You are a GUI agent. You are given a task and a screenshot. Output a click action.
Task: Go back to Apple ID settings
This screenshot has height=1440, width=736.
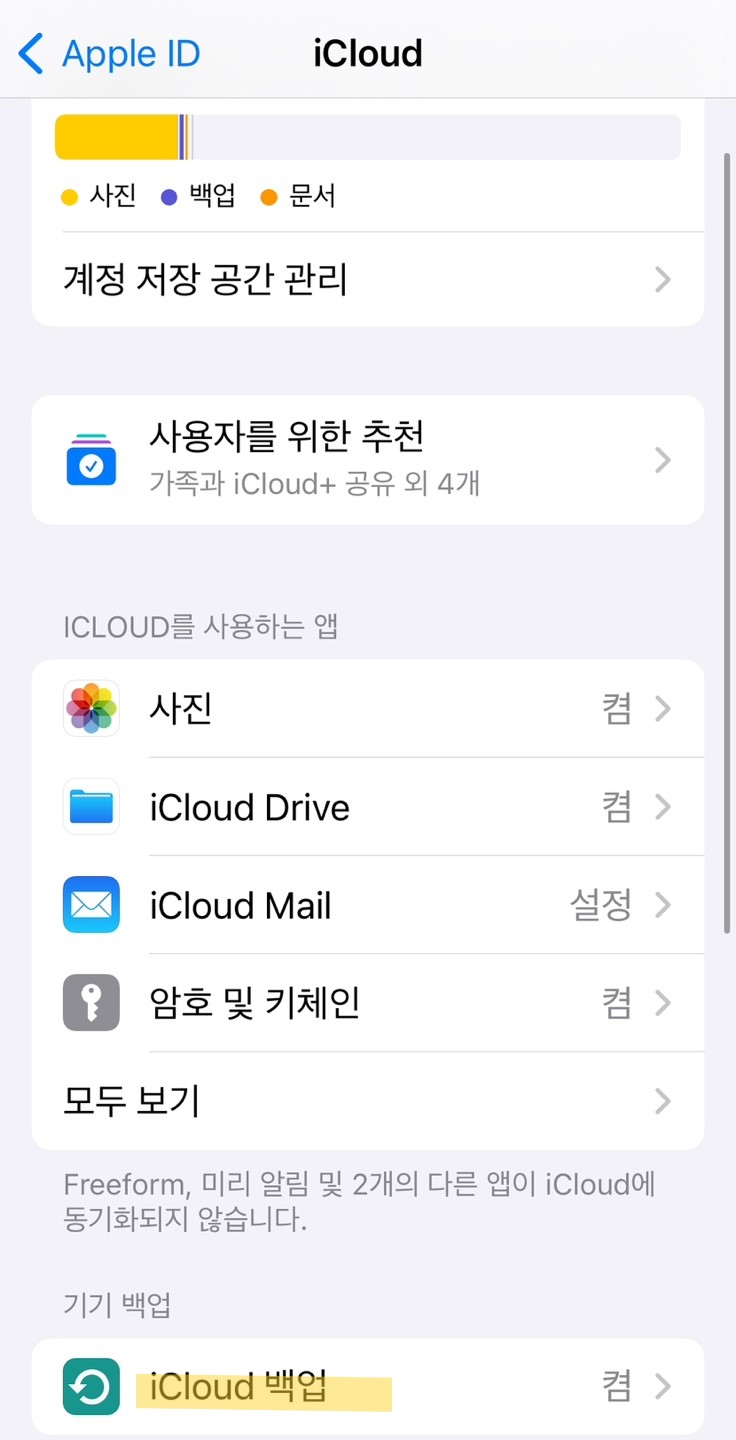click(x=110, y=53)
